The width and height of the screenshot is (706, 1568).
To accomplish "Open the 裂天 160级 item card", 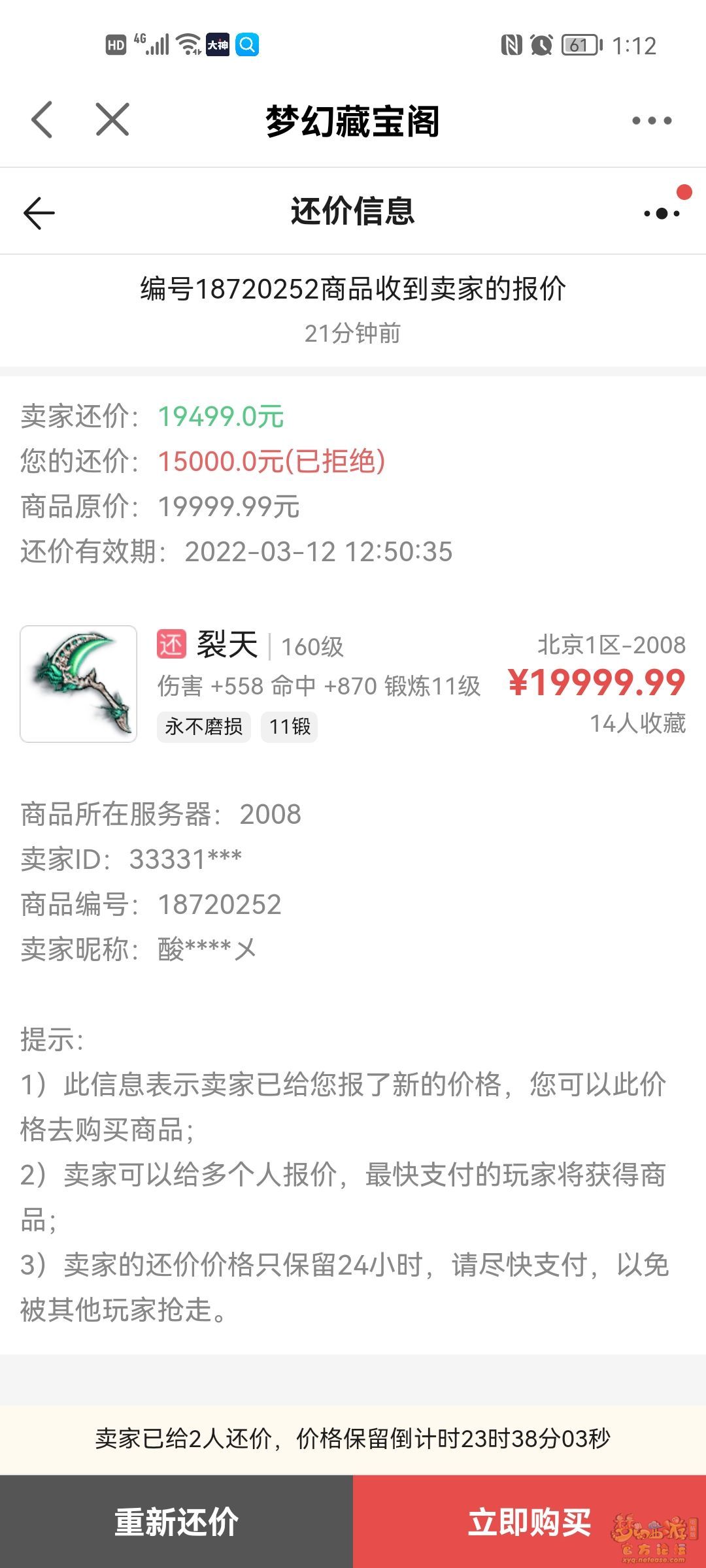I will (353, 684).
